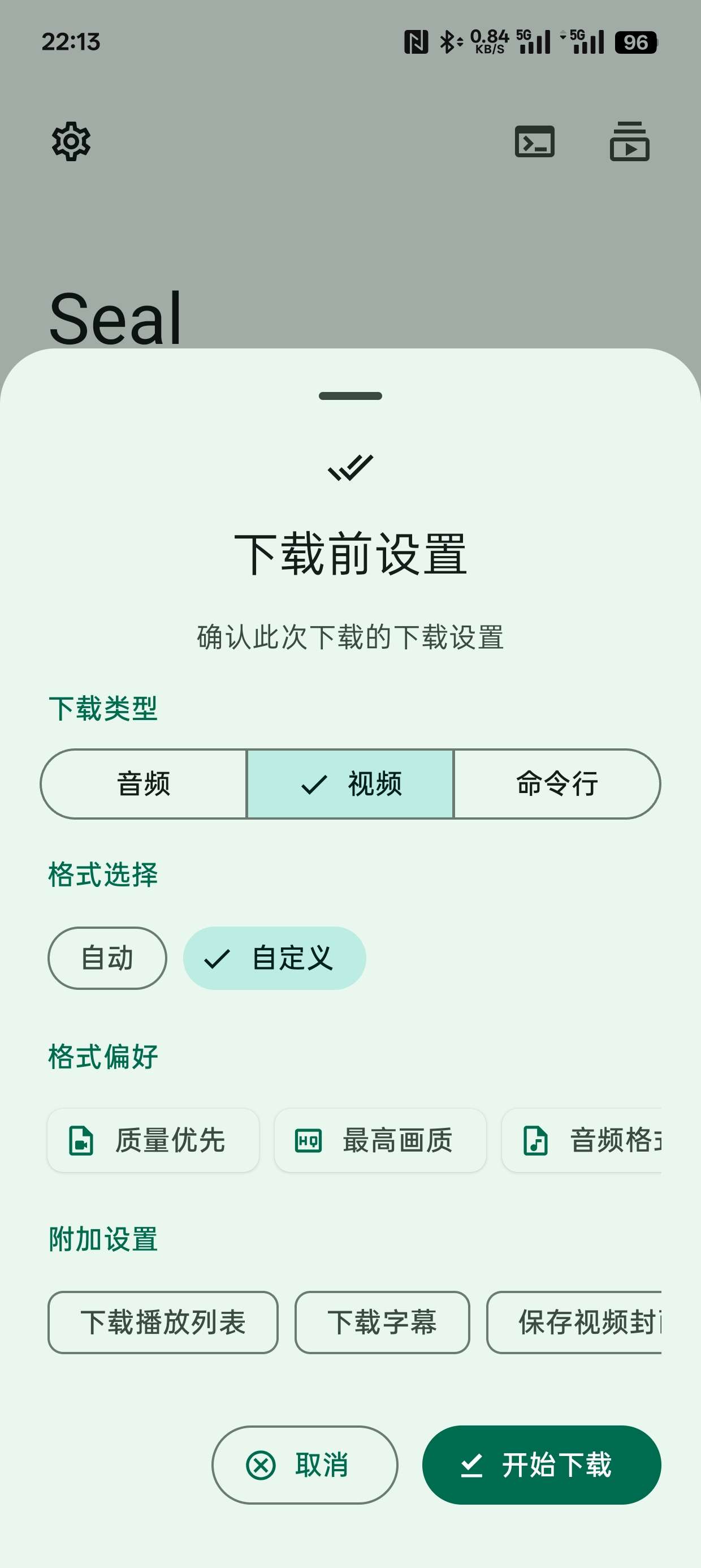Open the terminal command icon
The width and height of the screenshot is (701, 1568).
534,142
